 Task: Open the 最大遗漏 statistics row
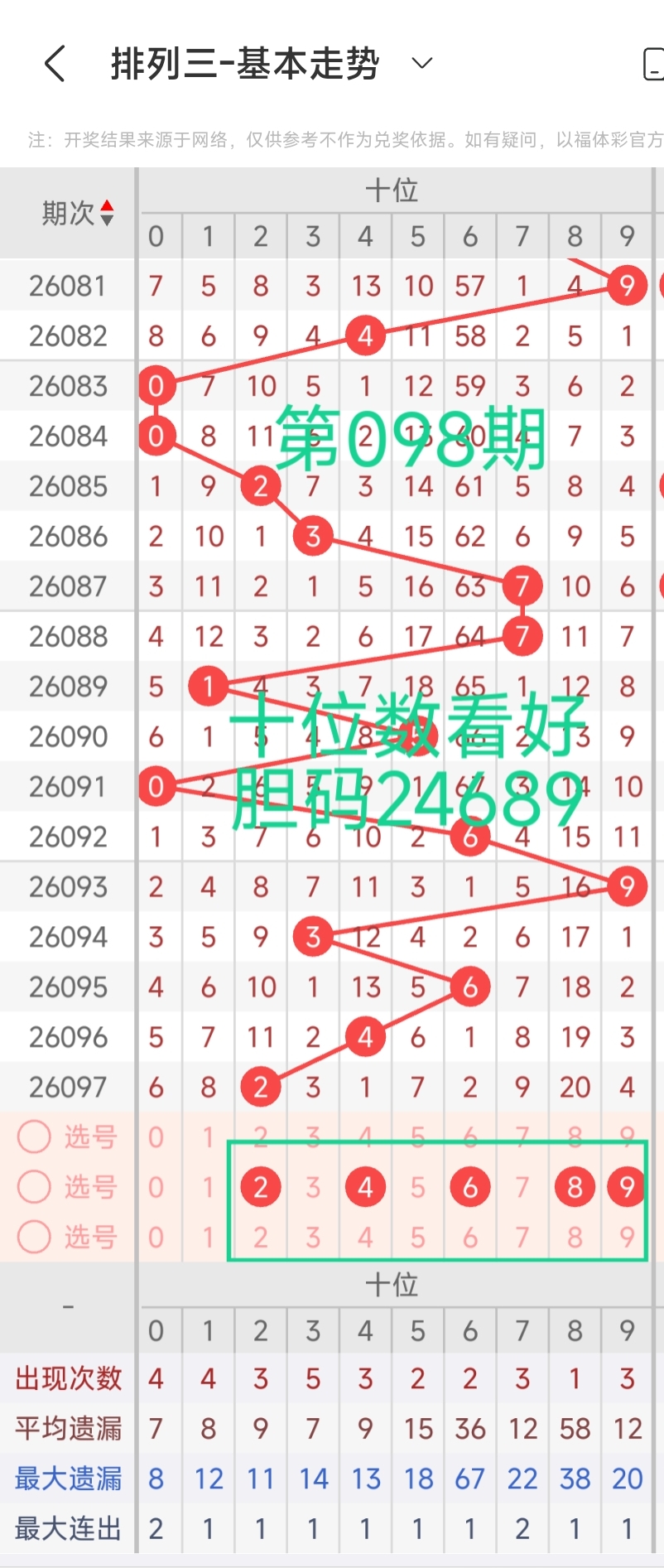[x=66, y=1477]
